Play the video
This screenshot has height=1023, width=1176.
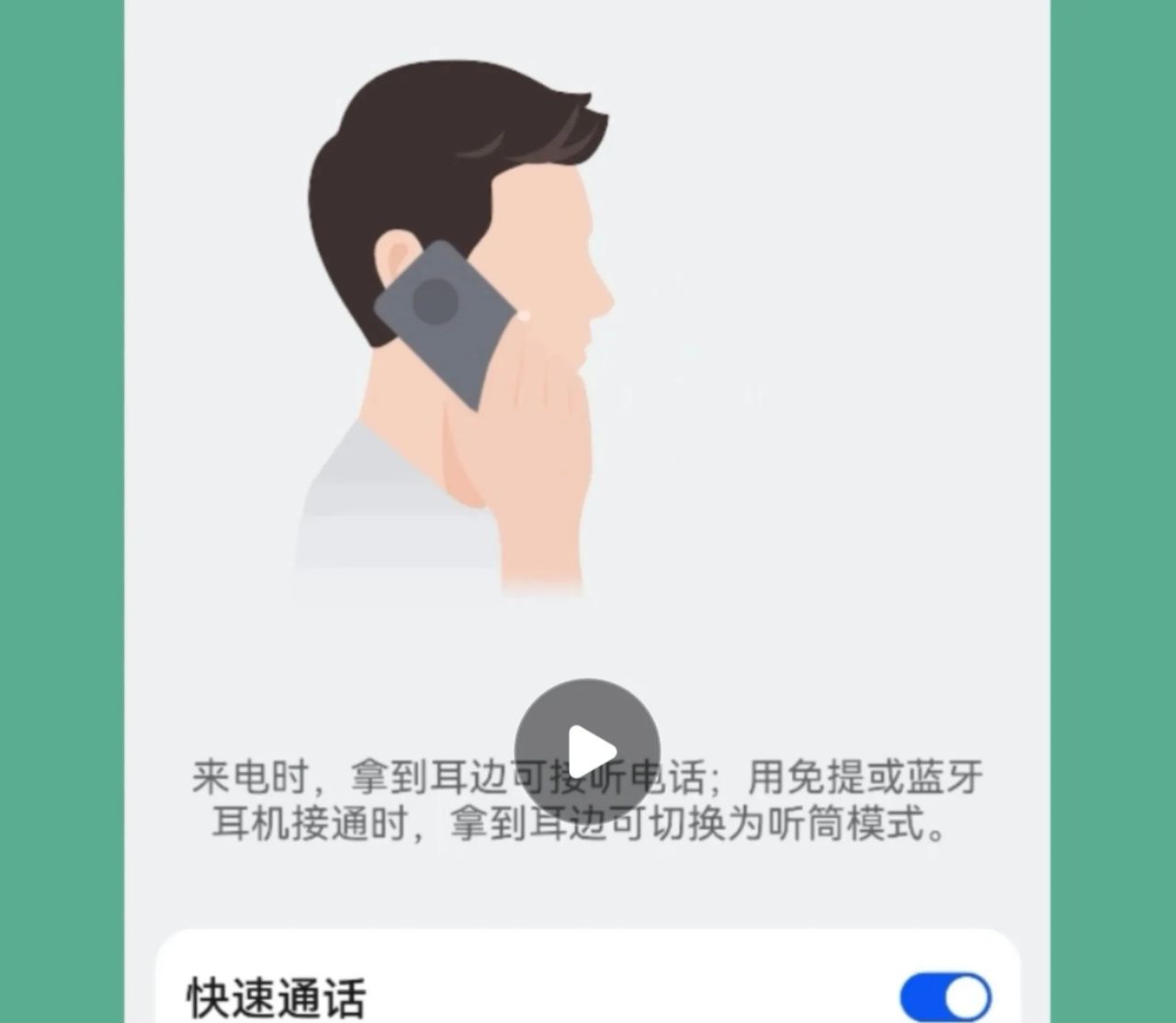click(x=588, y=751)
